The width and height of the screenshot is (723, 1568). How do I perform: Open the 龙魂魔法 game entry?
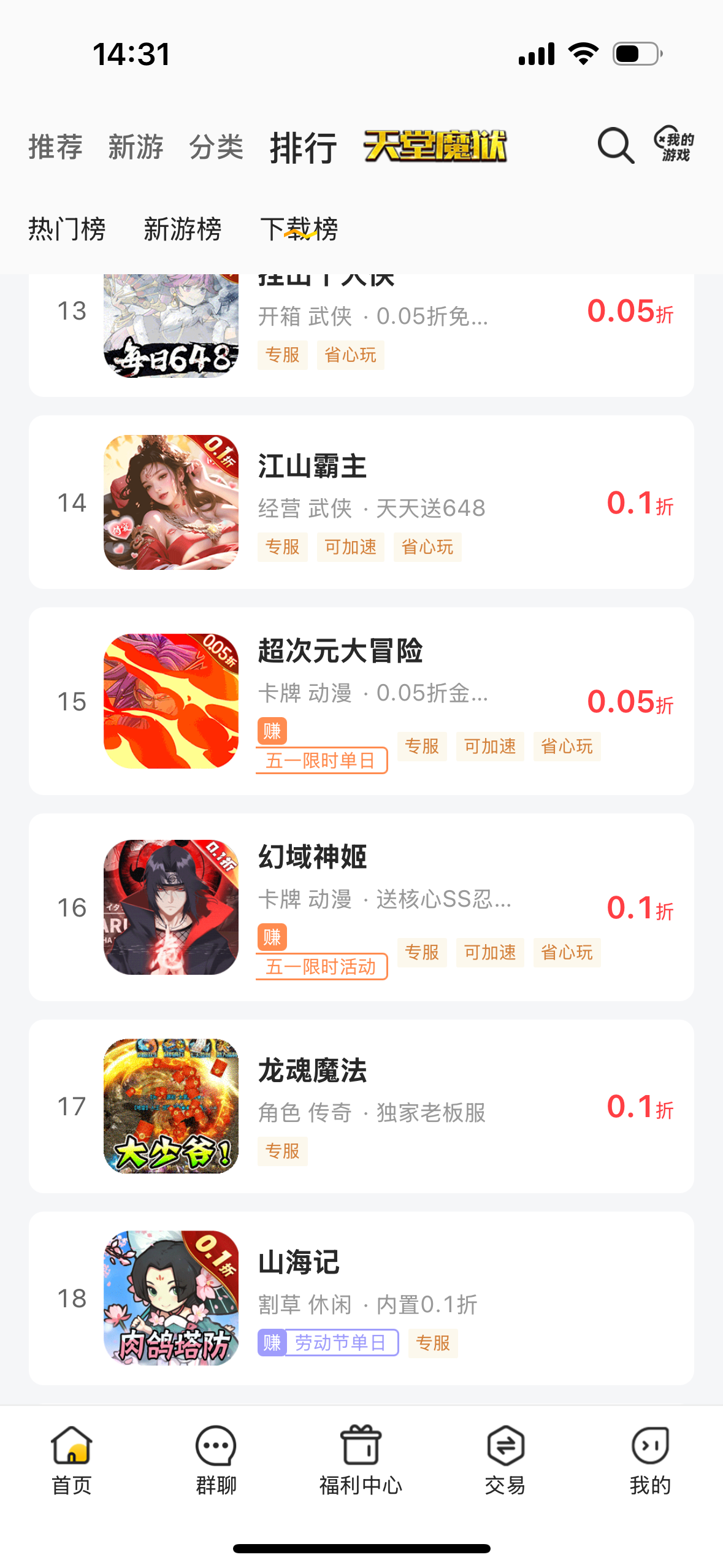(361, 1106)
